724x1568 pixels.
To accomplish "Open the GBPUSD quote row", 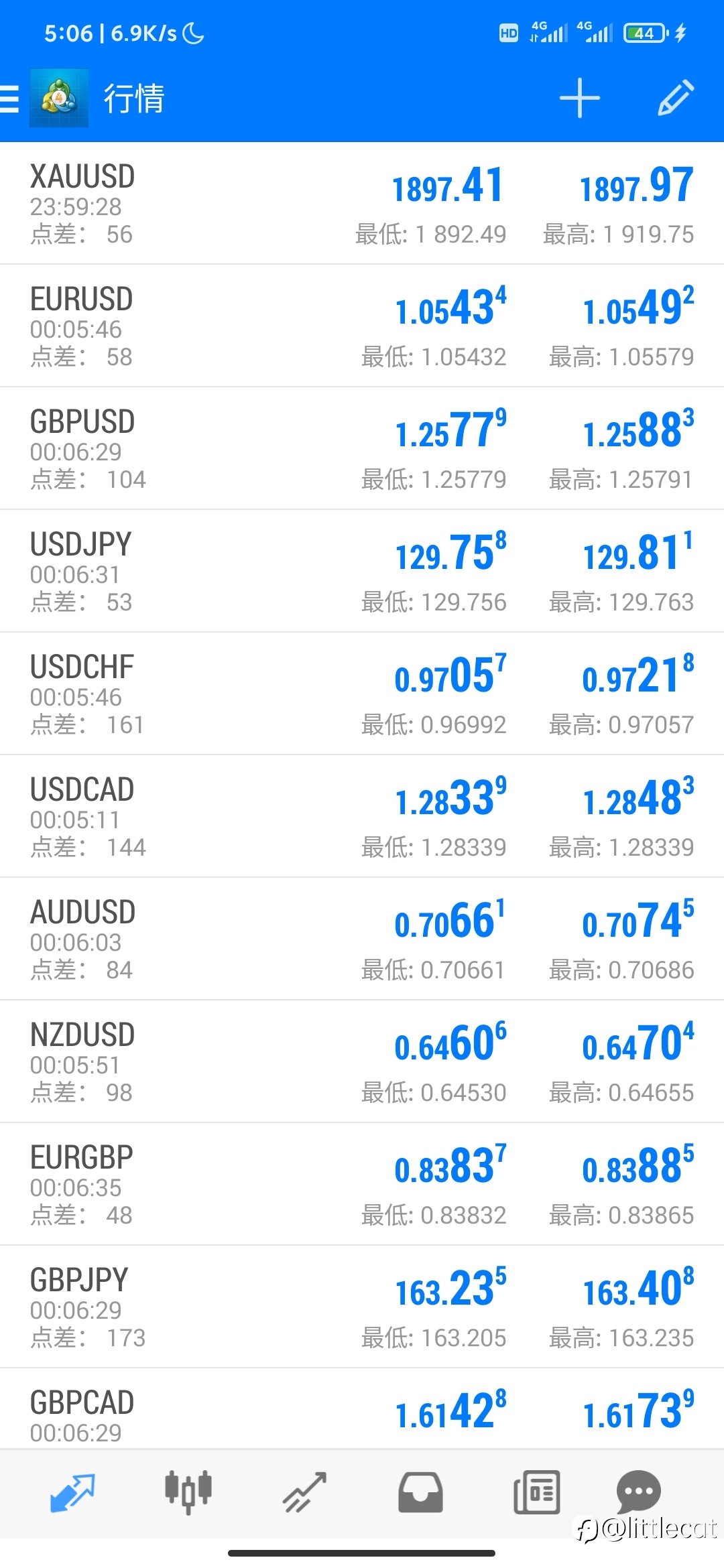I will (362, 449).
